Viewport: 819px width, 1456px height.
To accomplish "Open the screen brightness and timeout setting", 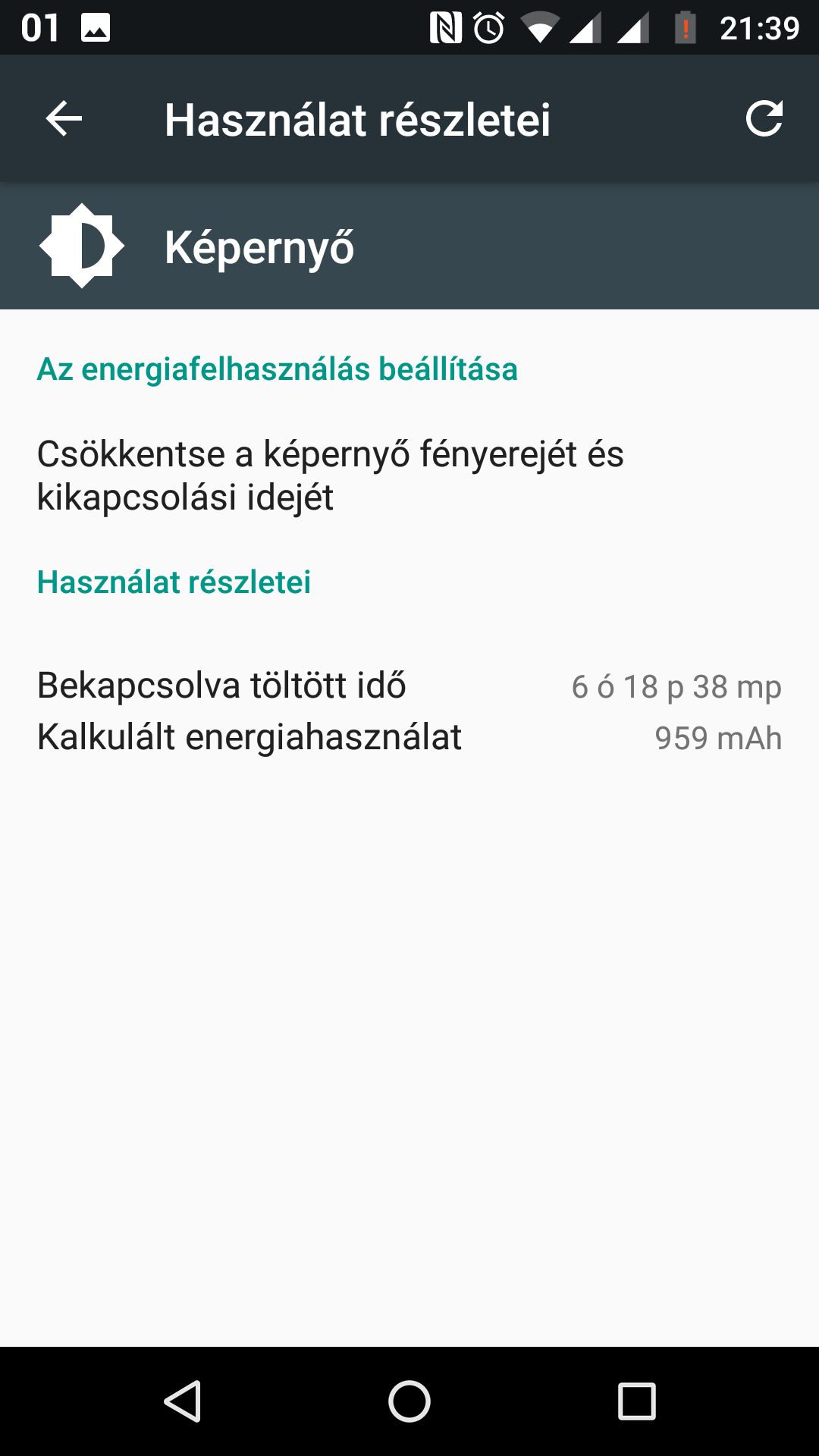I will point(331,475).
